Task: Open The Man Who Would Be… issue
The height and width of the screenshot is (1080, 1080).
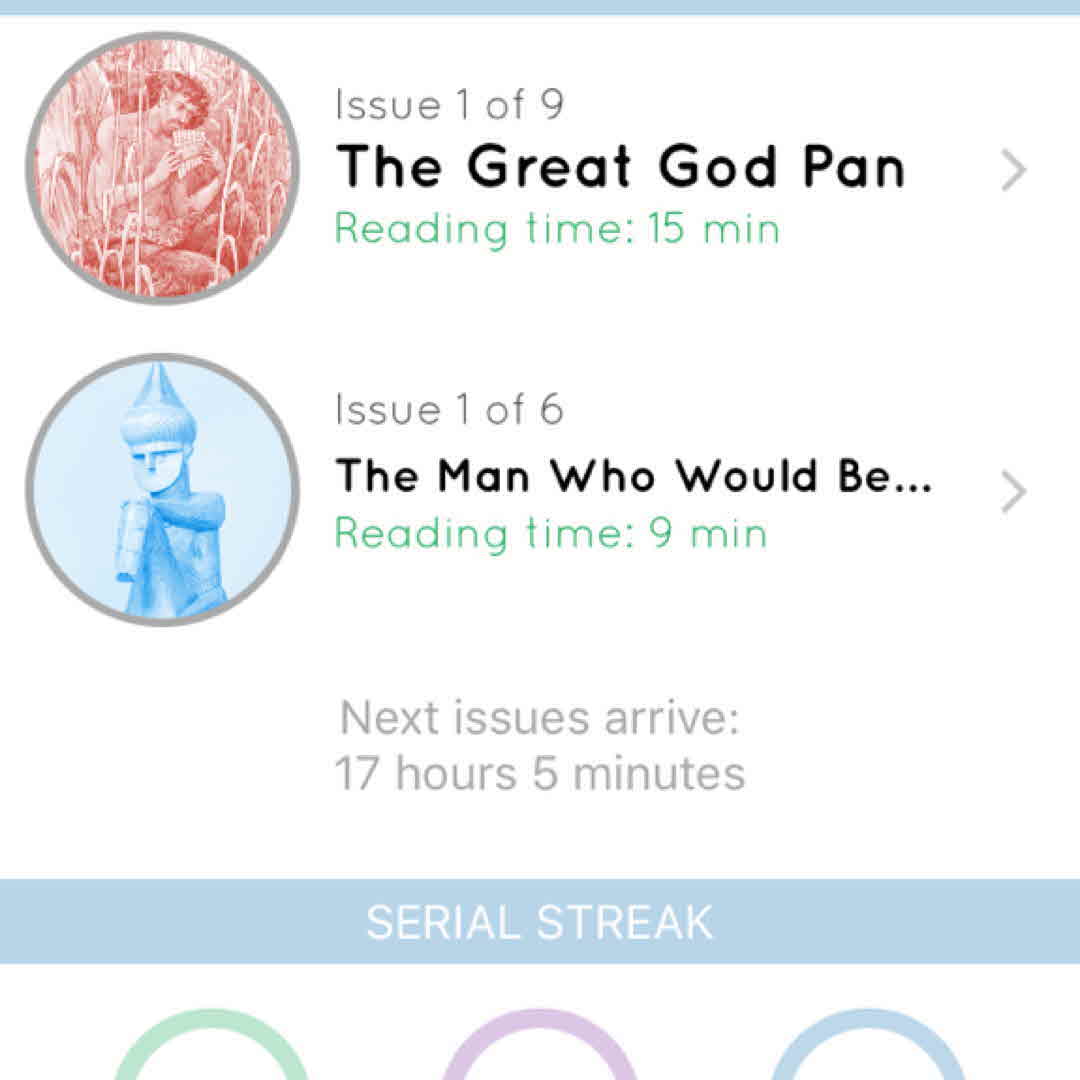Action: pyautogui.click(x=632, y=478)
